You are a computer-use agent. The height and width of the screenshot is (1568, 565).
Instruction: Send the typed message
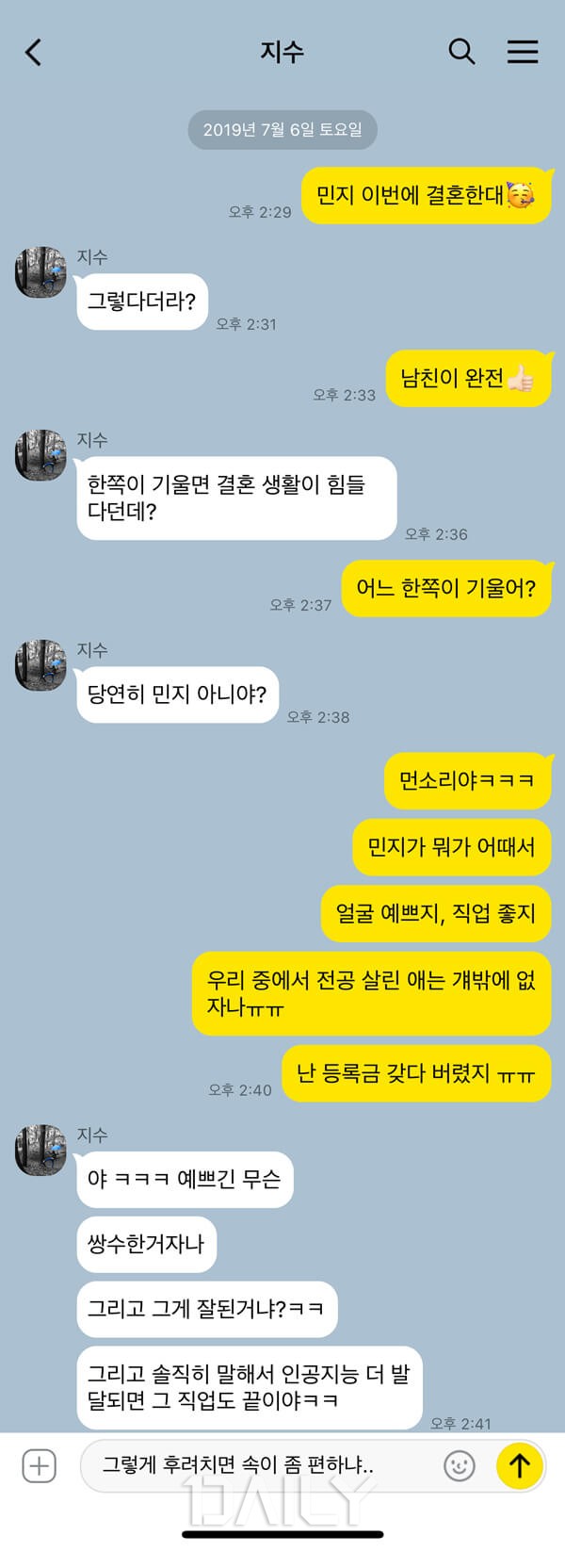[x=519, y=1465]
